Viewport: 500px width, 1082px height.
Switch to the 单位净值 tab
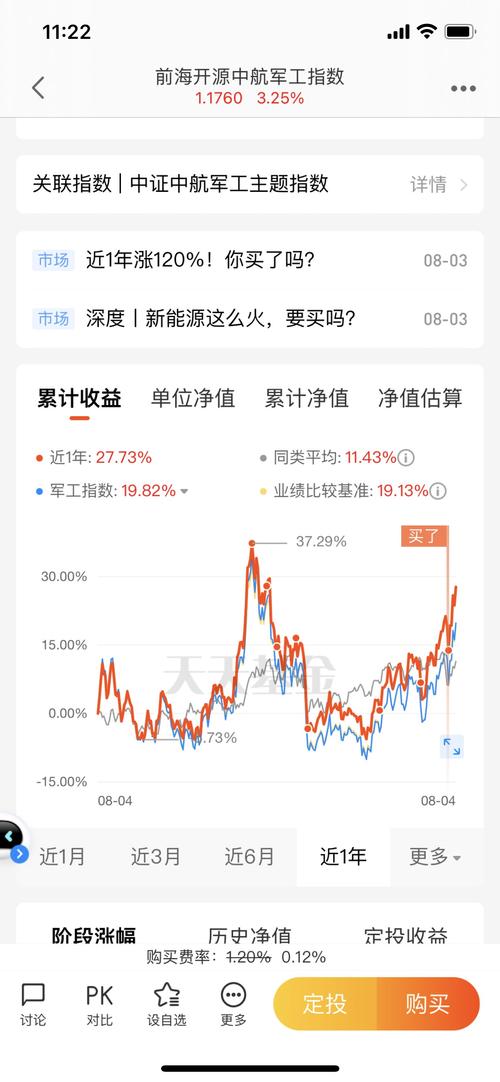[193, 398]
